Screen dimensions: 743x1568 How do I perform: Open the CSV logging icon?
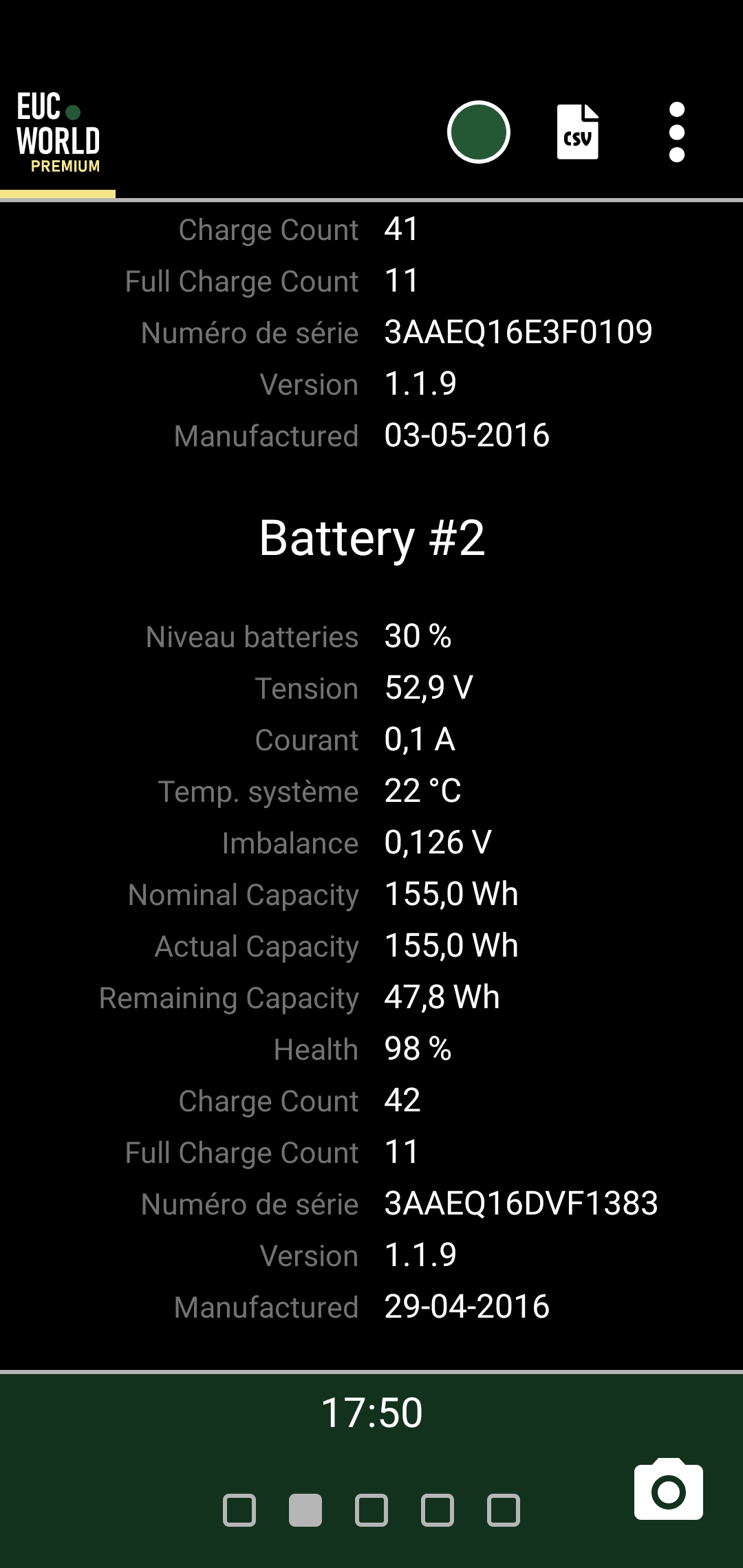(x=577, y=132)
